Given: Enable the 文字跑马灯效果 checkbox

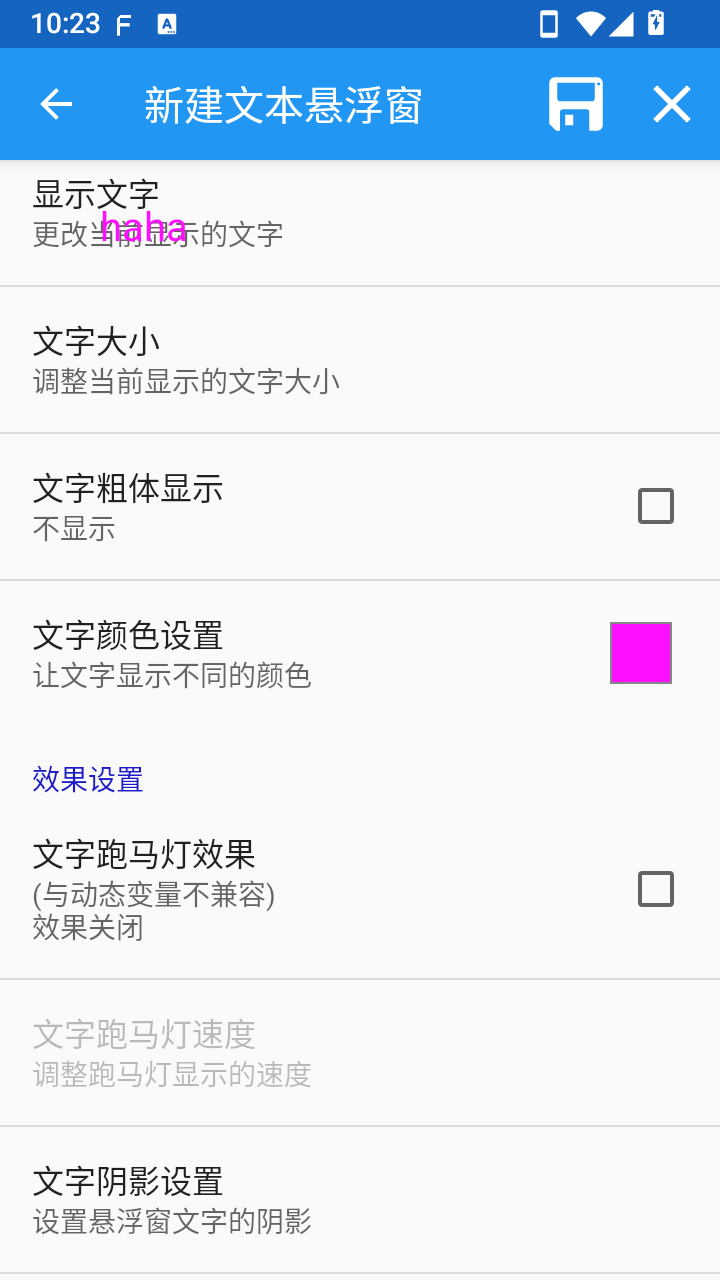Looking at the screenshot, I should pos(656,889).
